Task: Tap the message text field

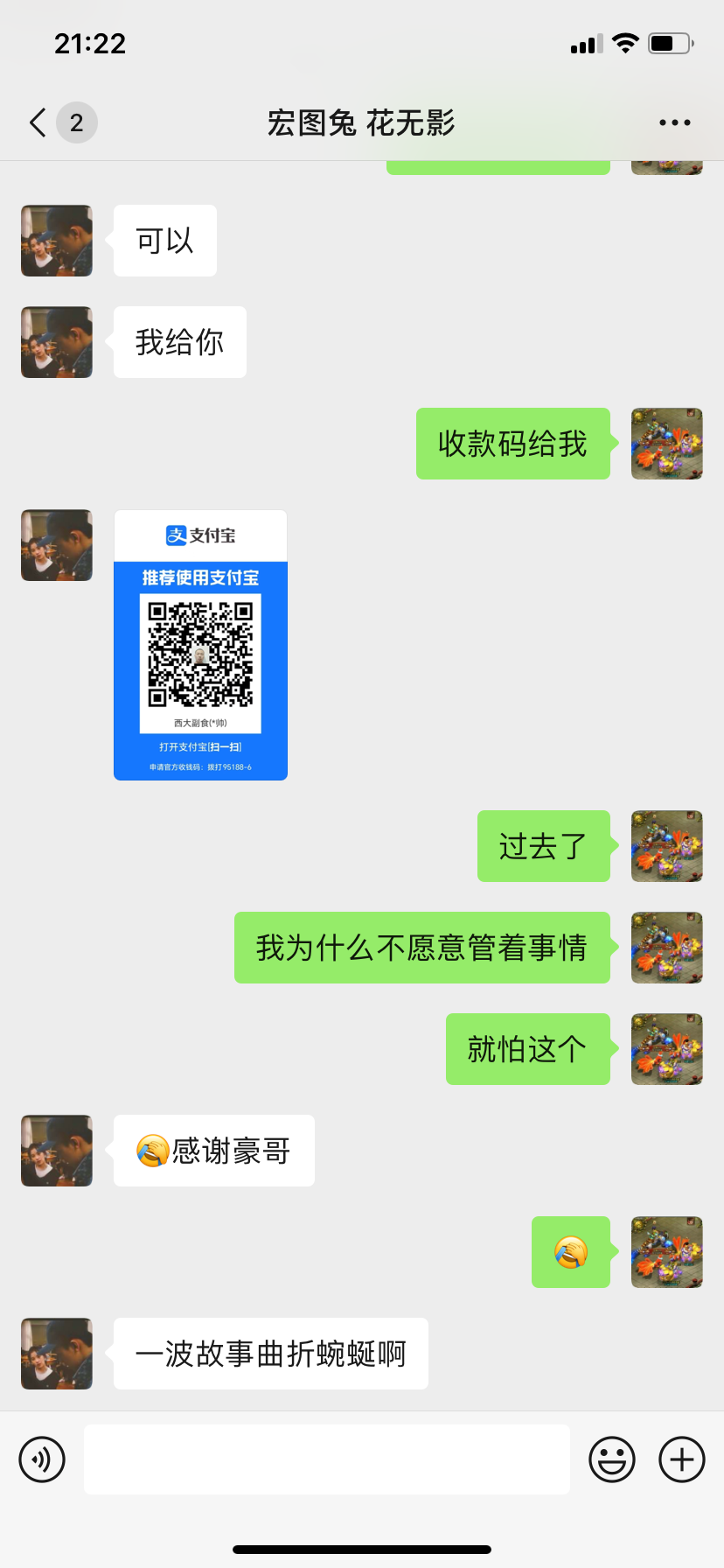Action: [326, 1459]
